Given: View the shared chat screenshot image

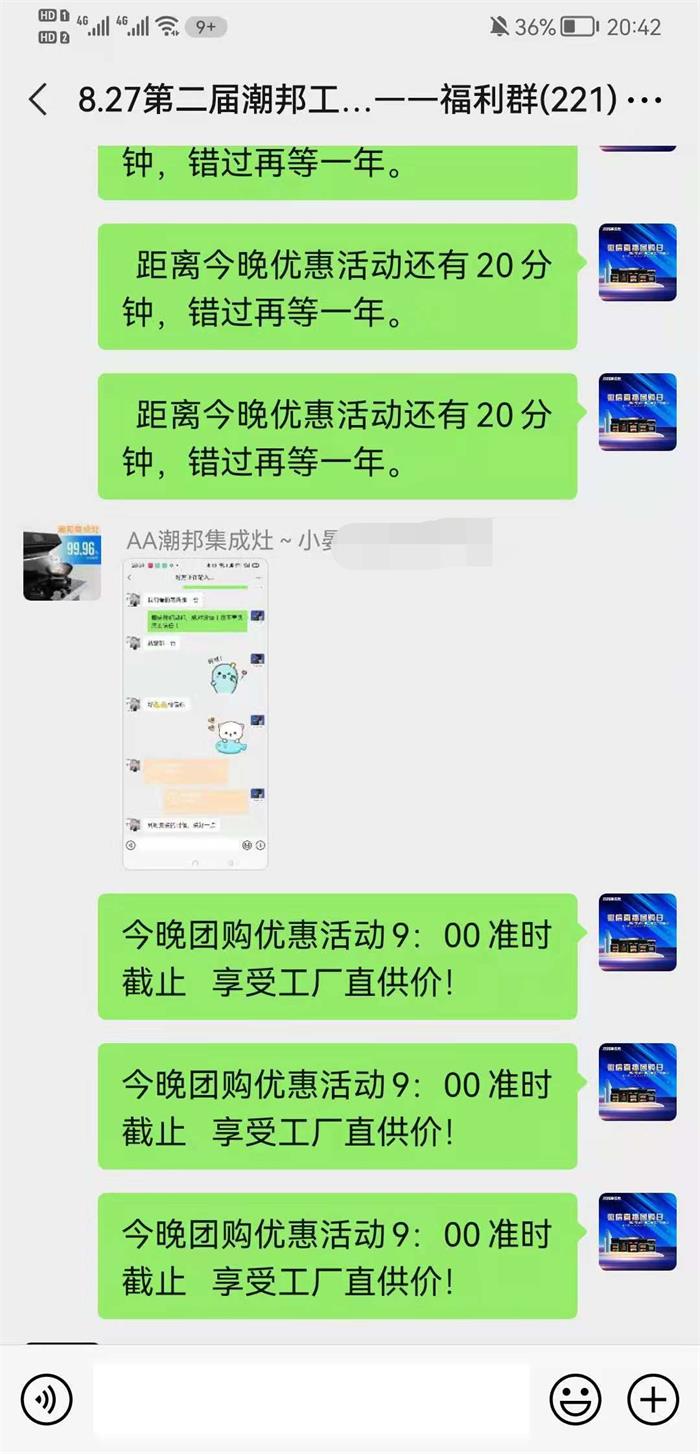Looking at the screenshot, I should tap(195, 713).
